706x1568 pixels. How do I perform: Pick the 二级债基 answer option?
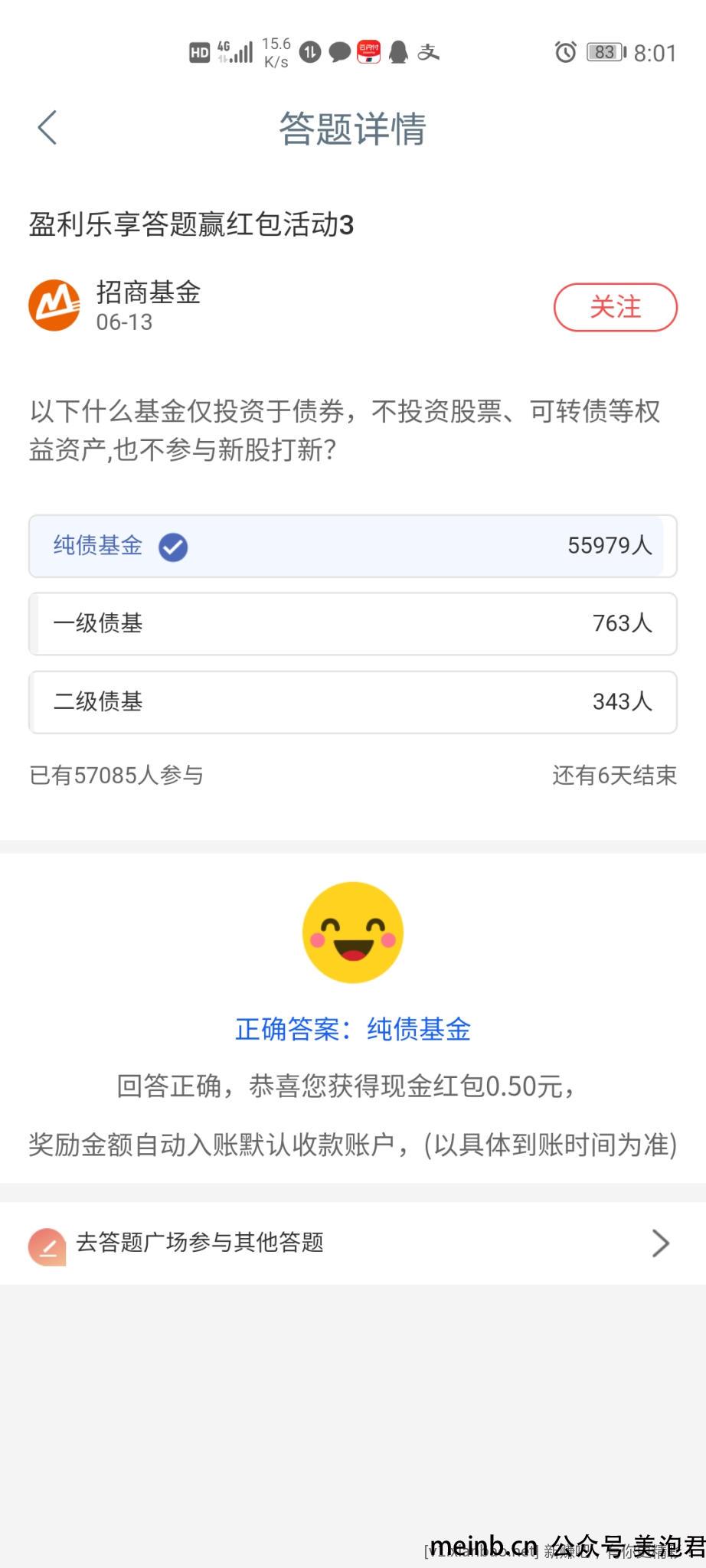coord(353,702)
